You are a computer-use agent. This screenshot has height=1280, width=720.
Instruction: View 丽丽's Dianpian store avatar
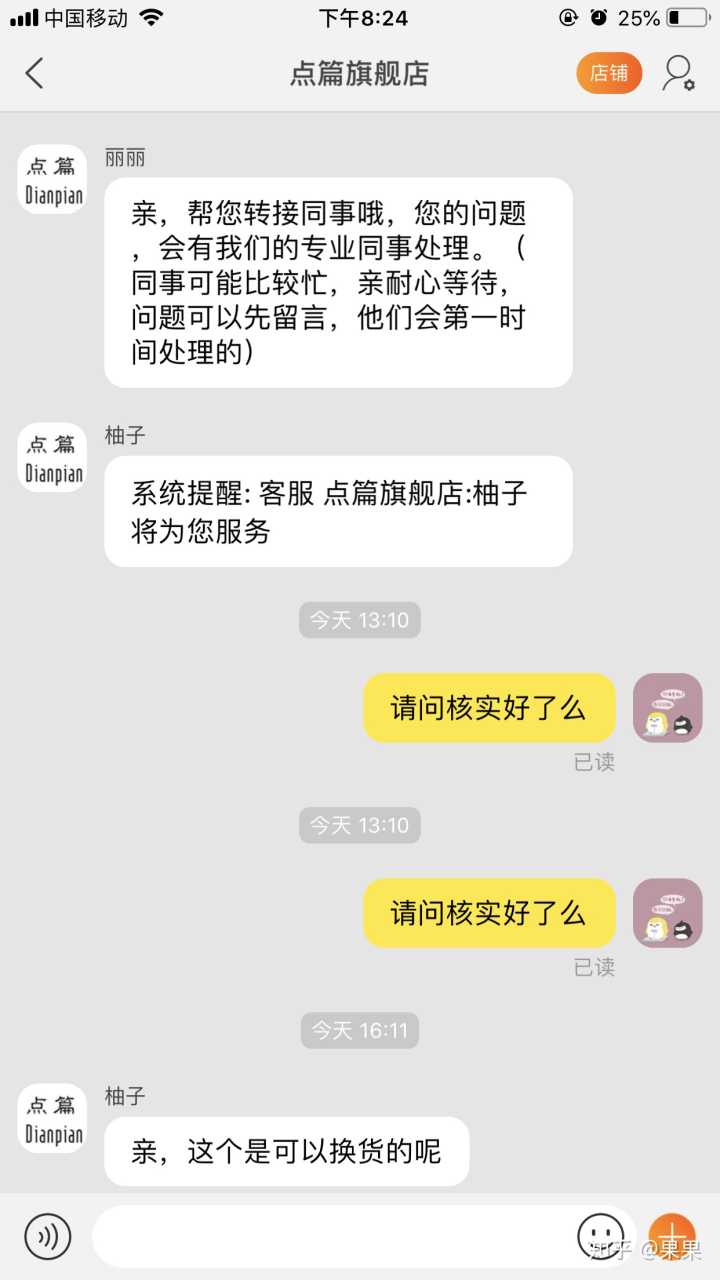(x=52, y=179)
